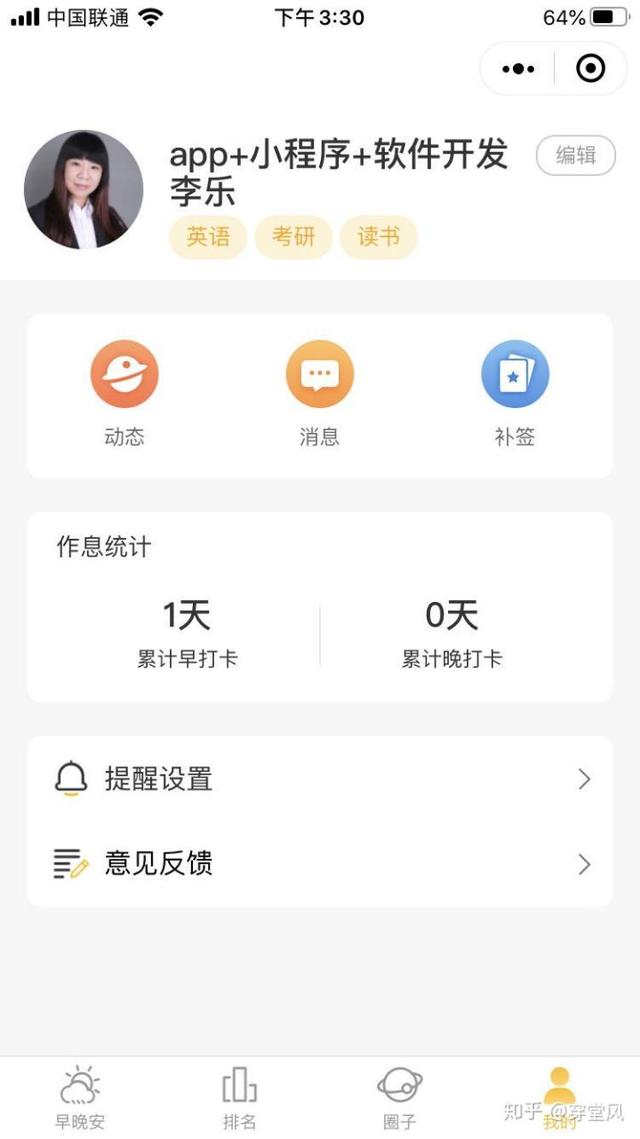The height and width of the screenshot is (1139, 640).
Task: Select the 英语 tag chip
Action: coord(208,238)
